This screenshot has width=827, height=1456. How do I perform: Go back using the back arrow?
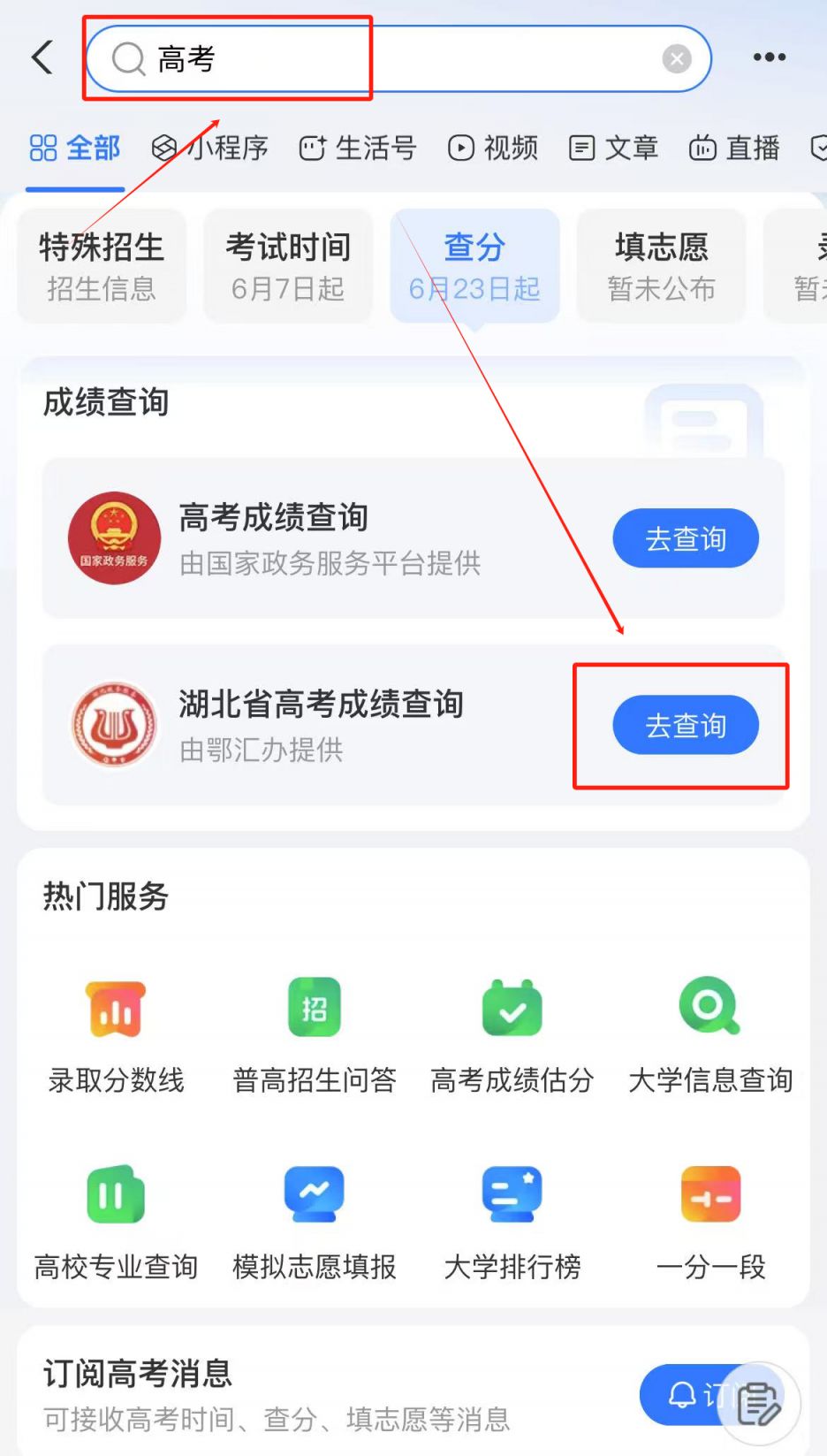[42, 58]
